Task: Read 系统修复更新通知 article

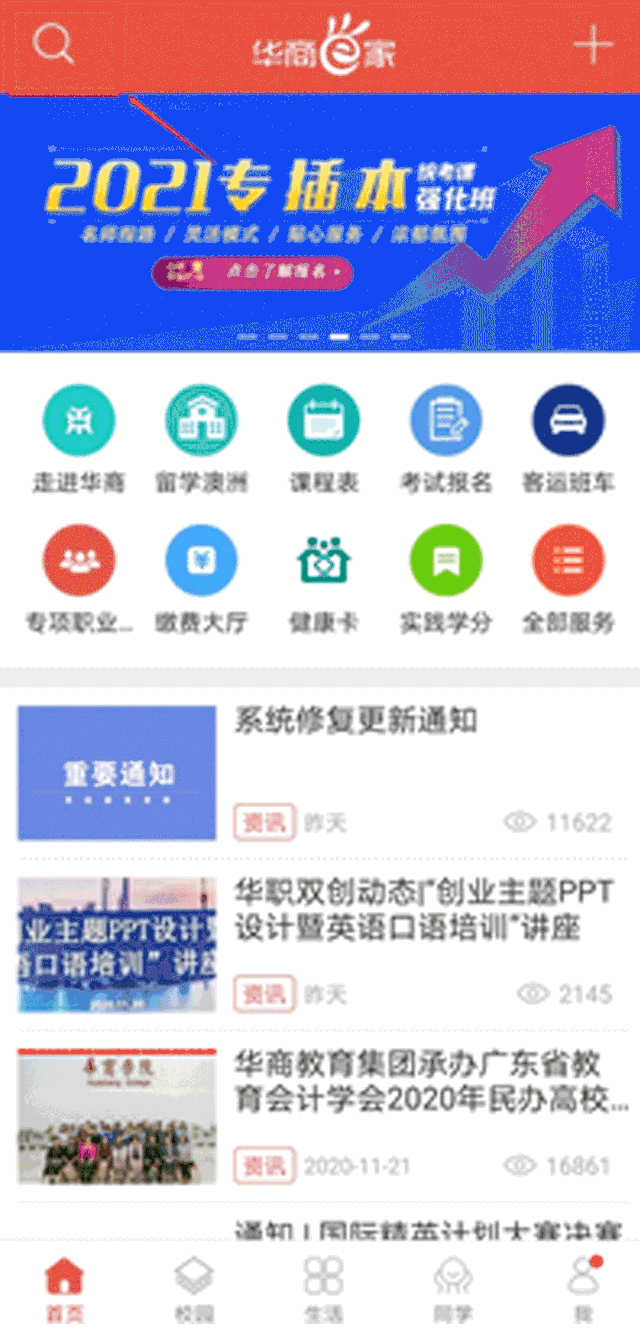Action: pos(355,721)
